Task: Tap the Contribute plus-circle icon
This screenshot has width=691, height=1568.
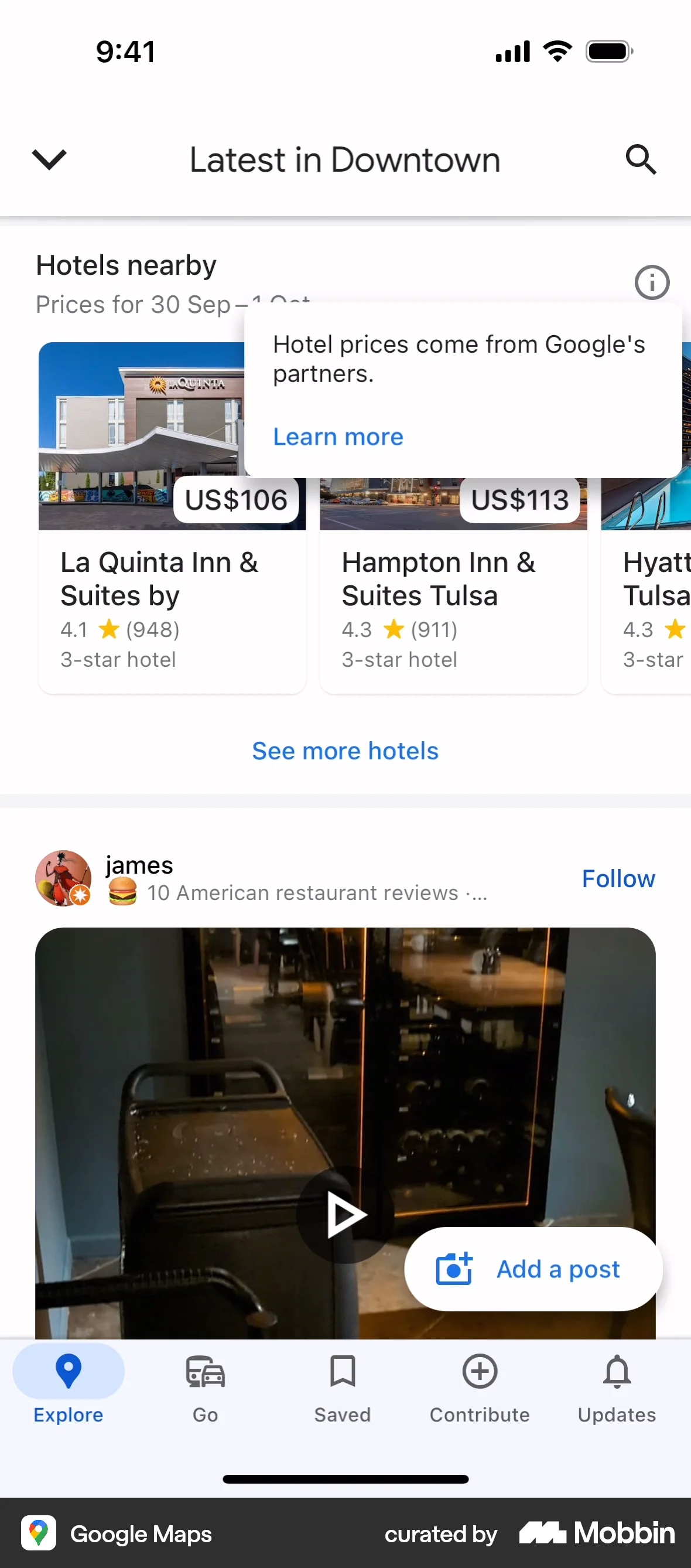Action: pyautogui.click(x=480, y=1371)
